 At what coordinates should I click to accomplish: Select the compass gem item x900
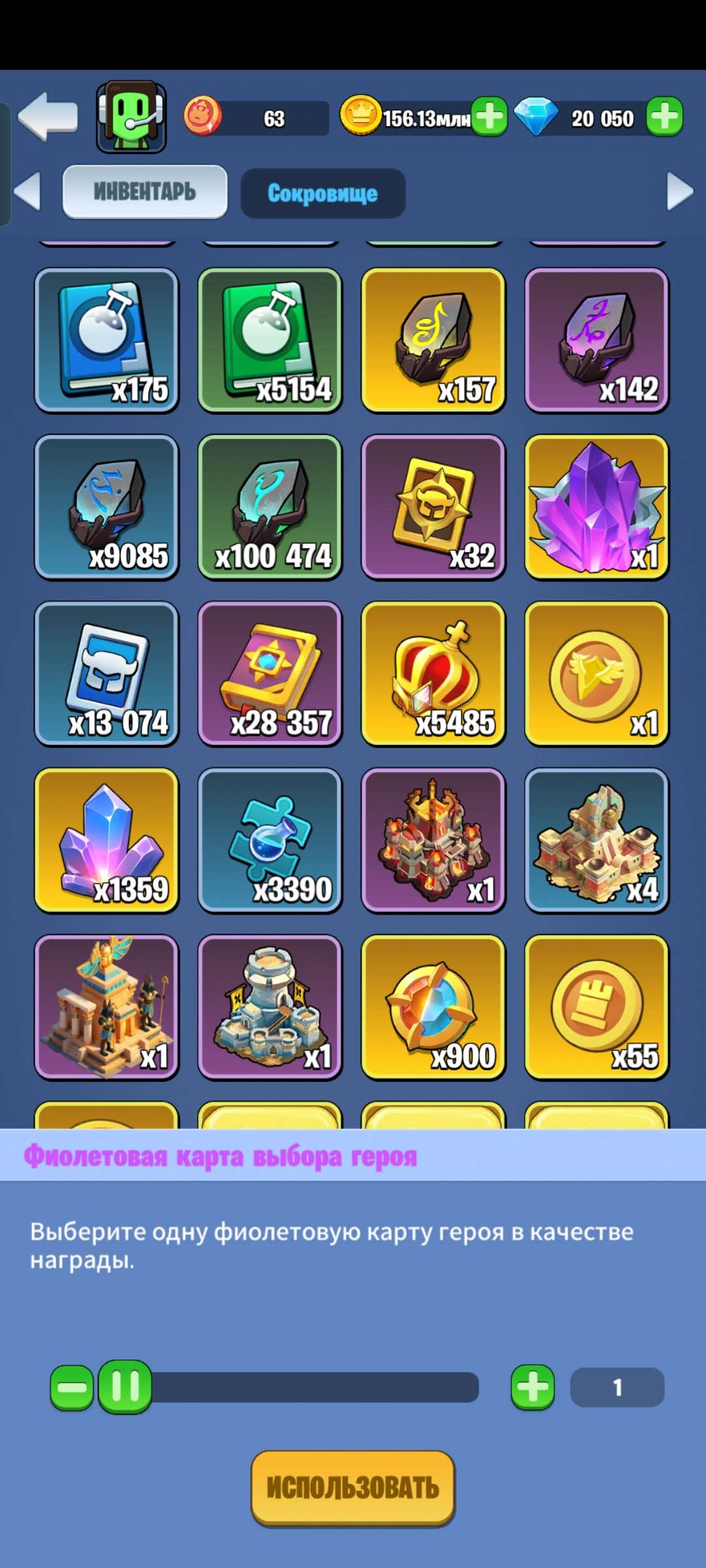coord(433,1007)
